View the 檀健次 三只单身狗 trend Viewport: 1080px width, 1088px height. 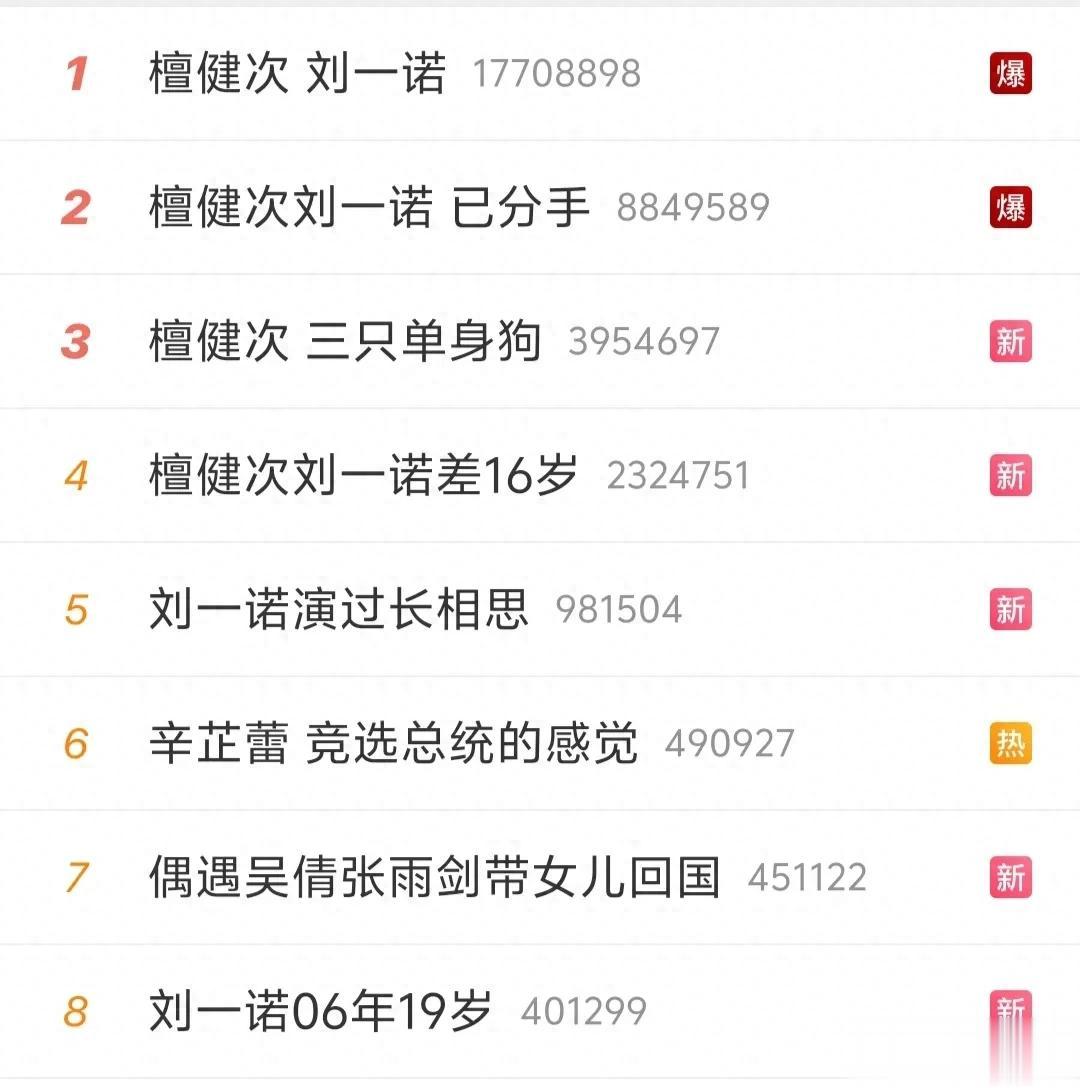tap(345, 342)
